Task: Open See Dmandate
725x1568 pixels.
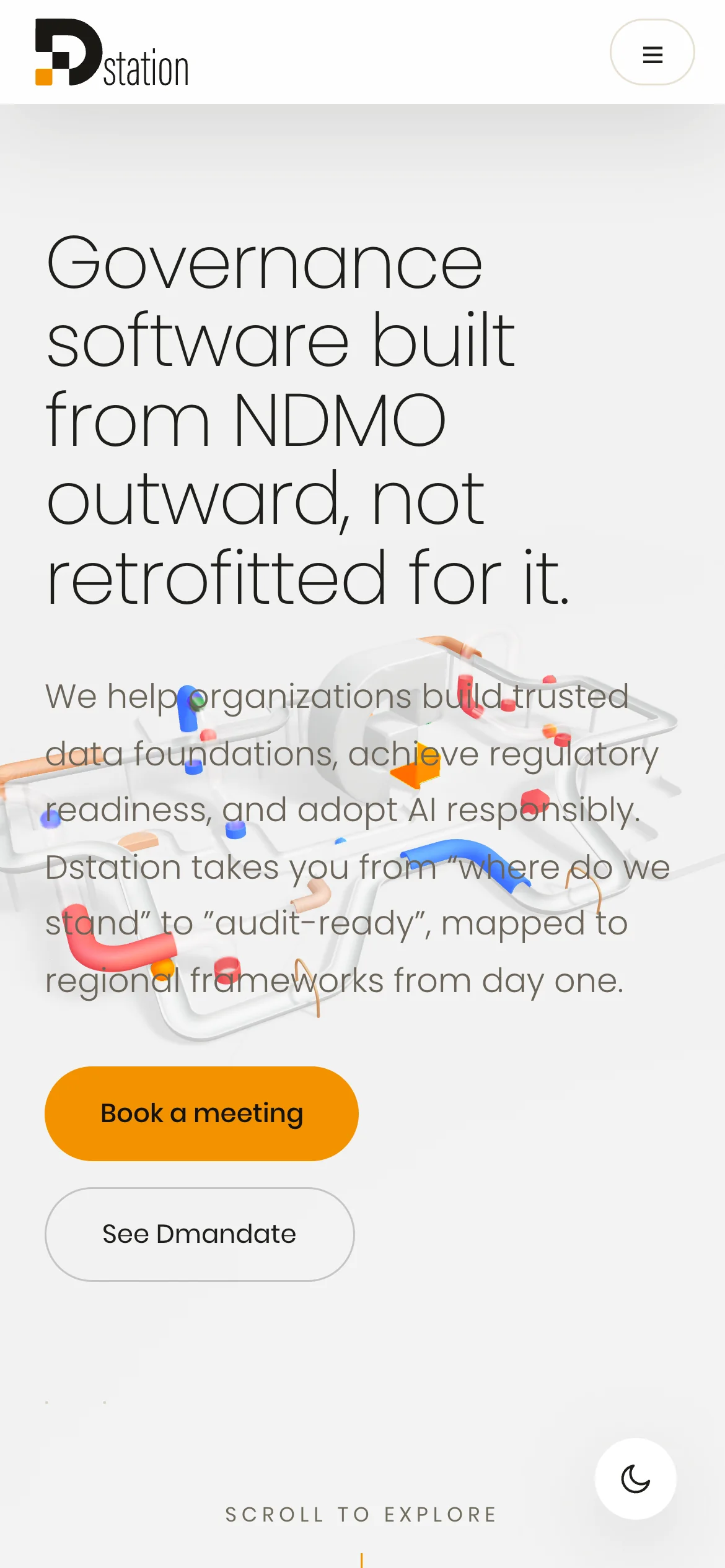Action: [200, 1234]
